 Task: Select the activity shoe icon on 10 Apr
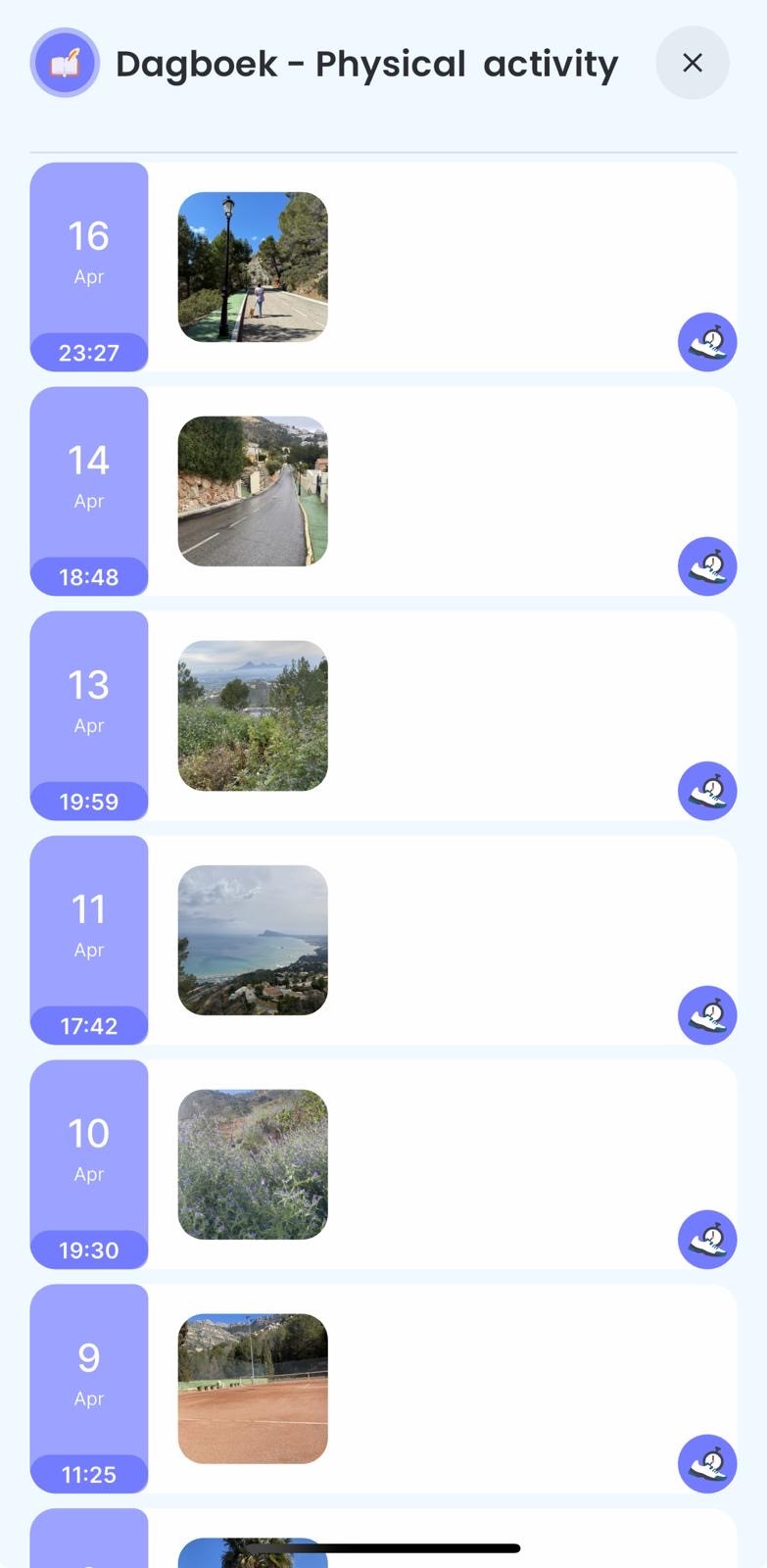[x=707, y=1240]
